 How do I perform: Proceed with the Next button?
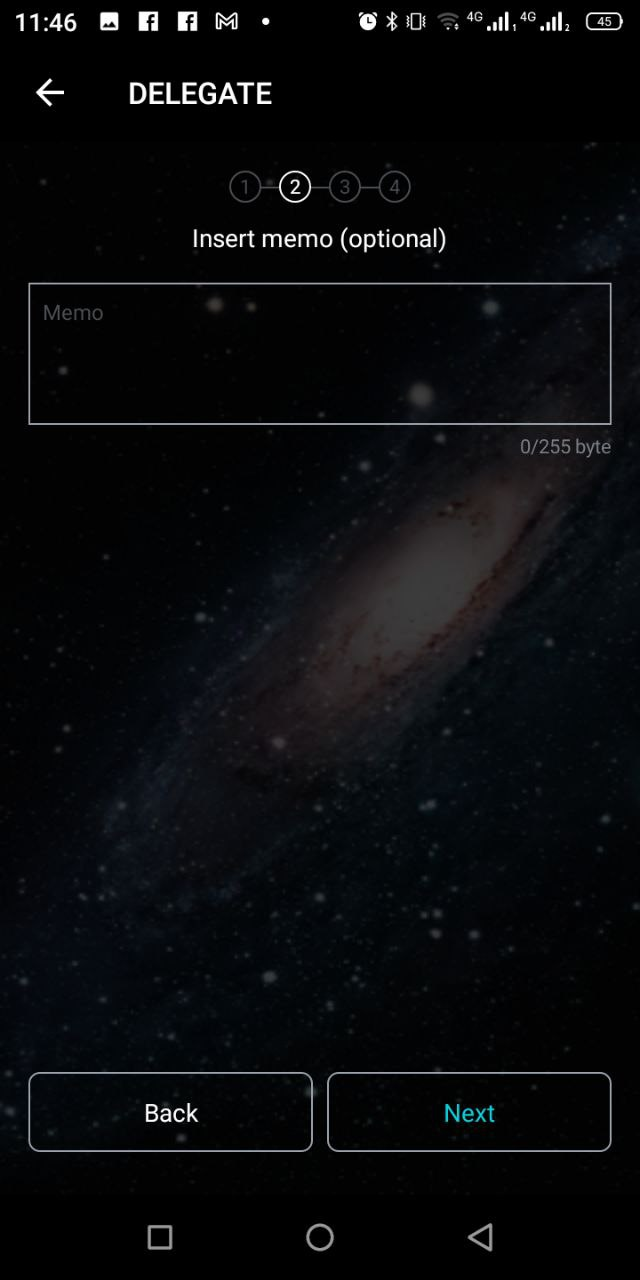(469, 1112)
